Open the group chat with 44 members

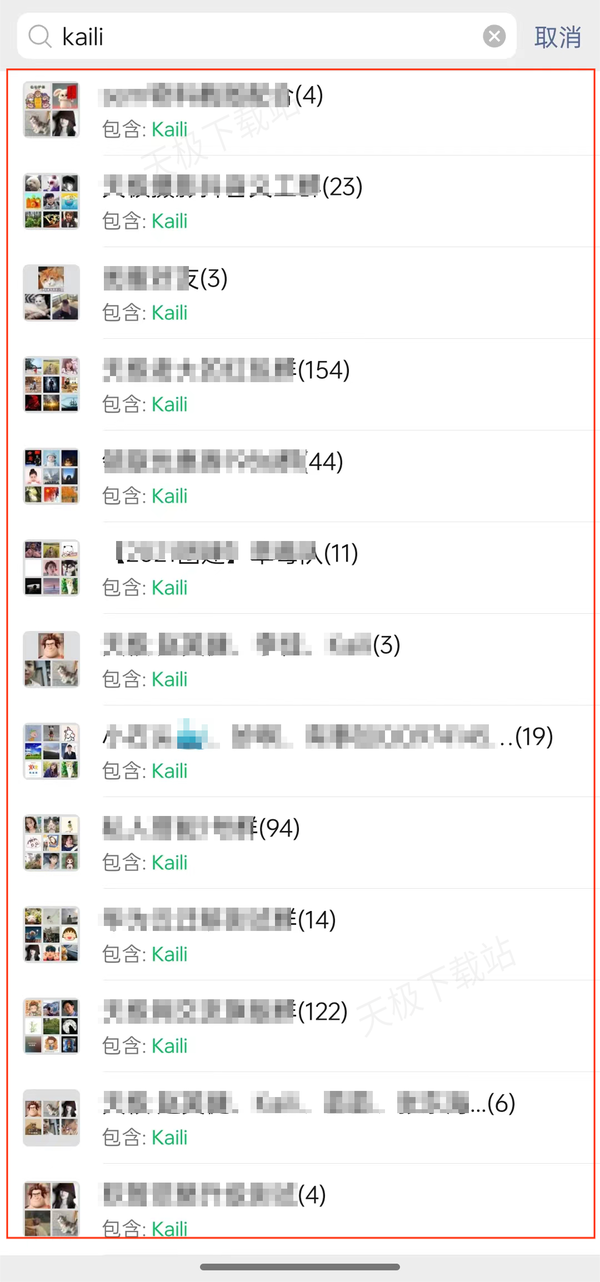(300, 477)
